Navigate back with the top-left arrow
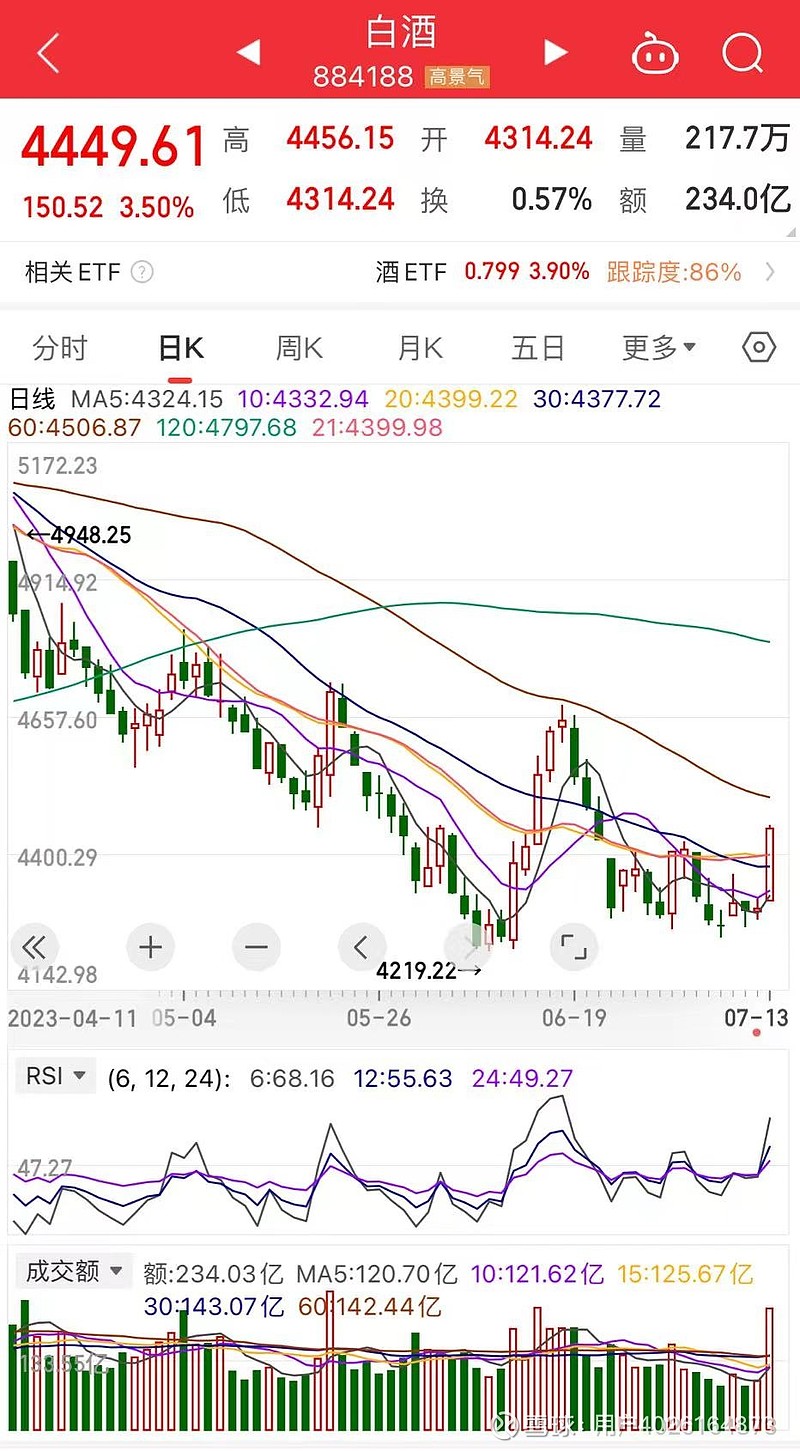This screenshot has width=800, height=1451. (46, 52)
